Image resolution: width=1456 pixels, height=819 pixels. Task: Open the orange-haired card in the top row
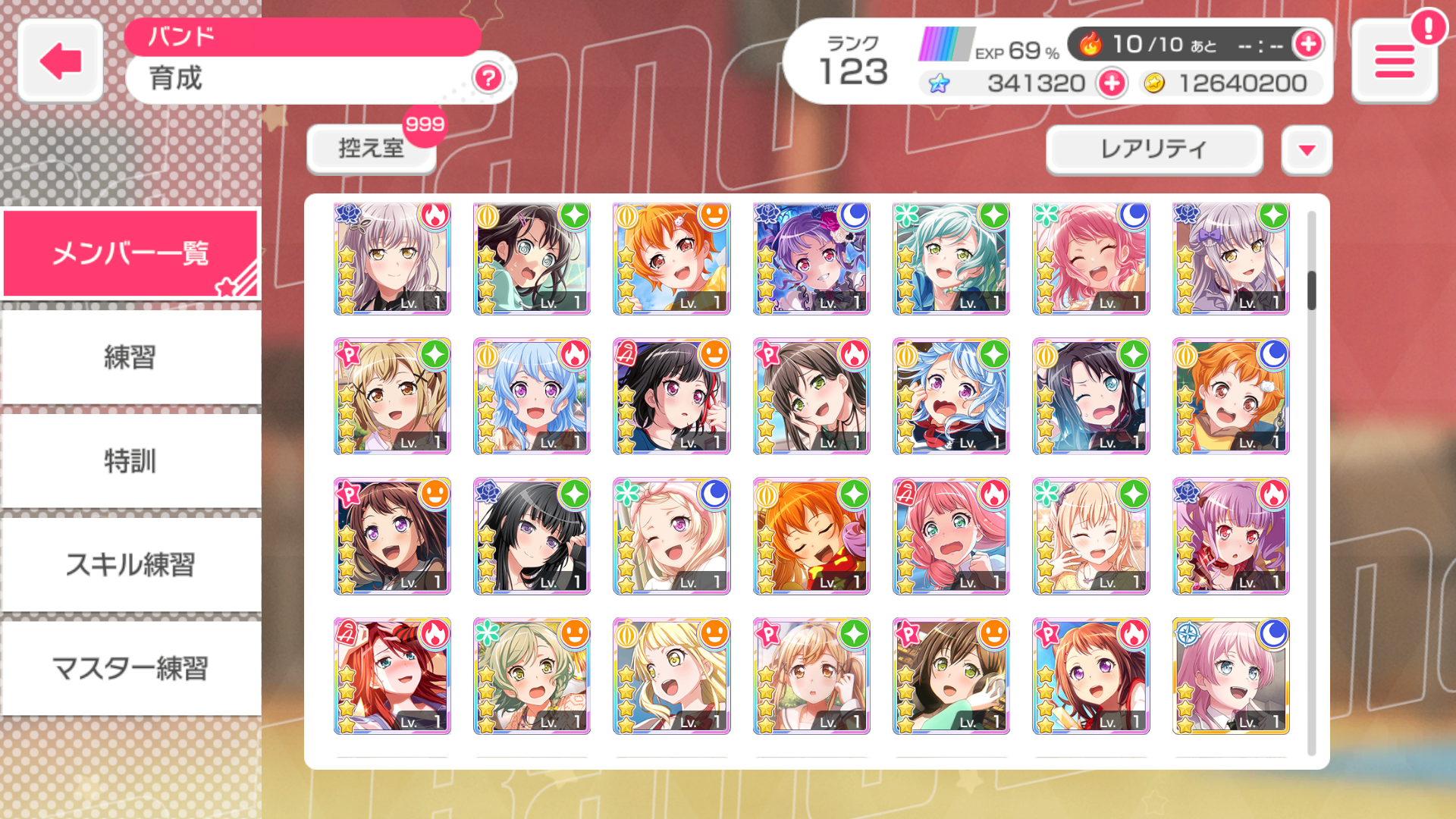[x=671, y=259]
